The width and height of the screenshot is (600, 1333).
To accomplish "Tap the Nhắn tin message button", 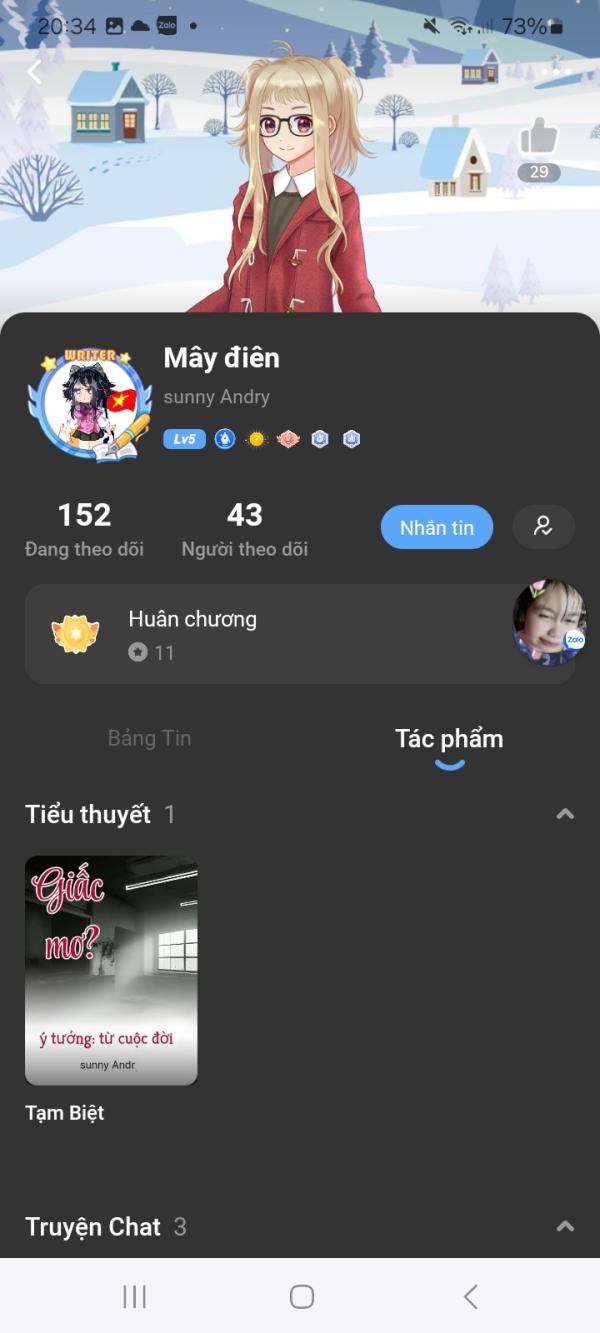I will click(x=436, y=527).
